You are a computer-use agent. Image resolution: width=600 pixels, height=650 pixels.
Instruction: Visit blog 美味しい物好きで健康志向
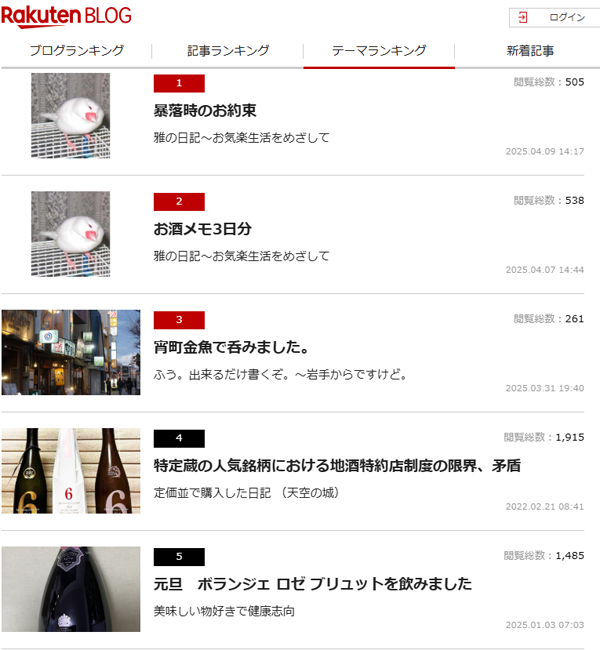(223, 611)
